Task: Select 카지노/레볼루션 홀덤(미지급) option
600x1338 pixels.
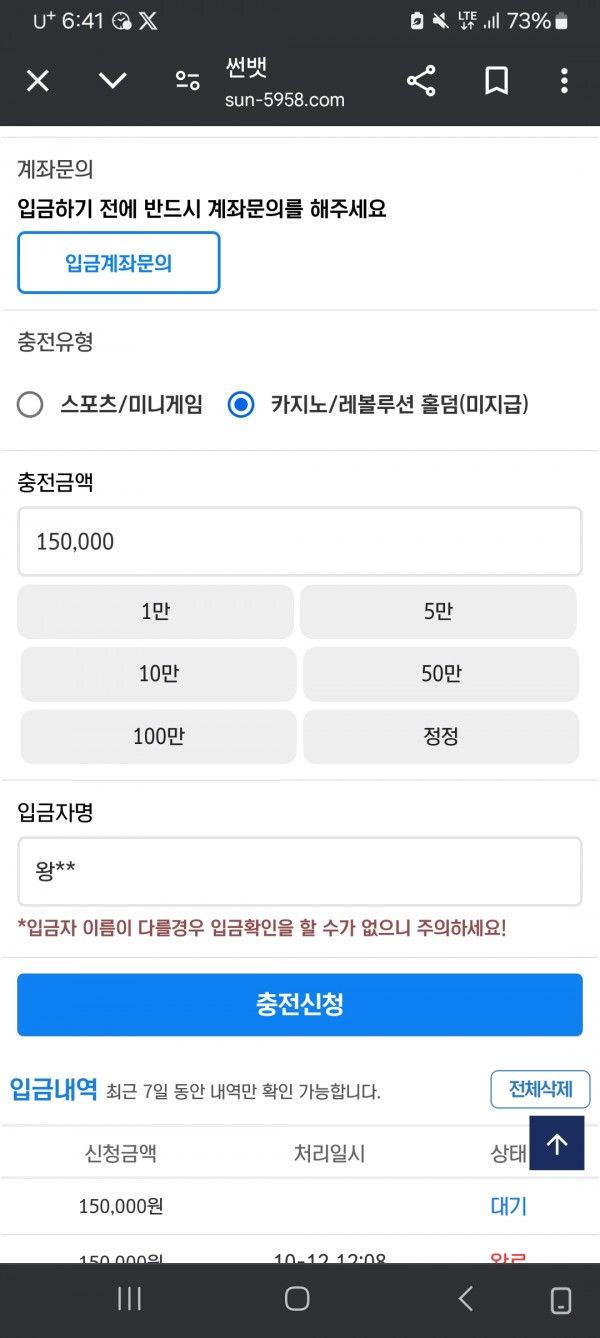Action: coord(378,405)
